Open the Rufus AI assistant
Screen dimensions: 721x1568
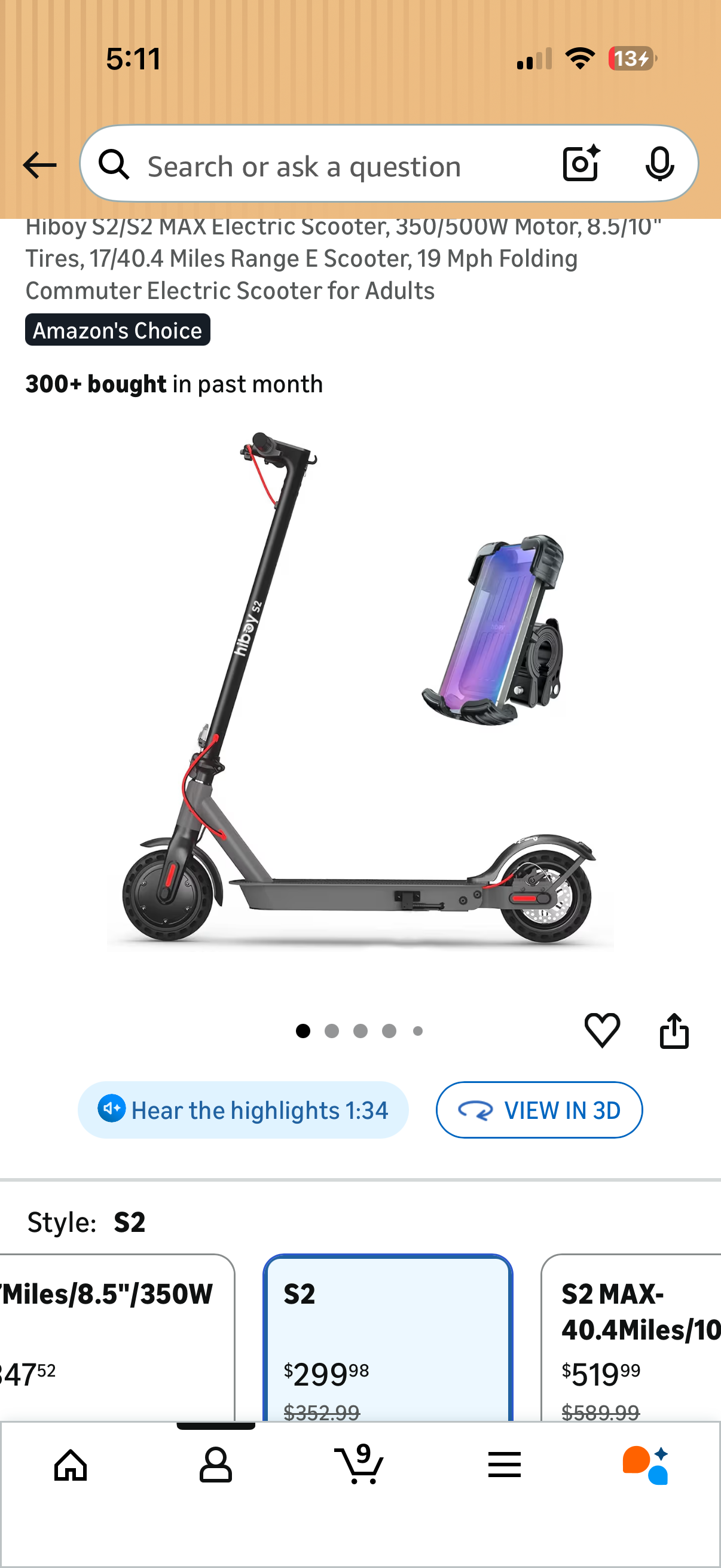646,1465
